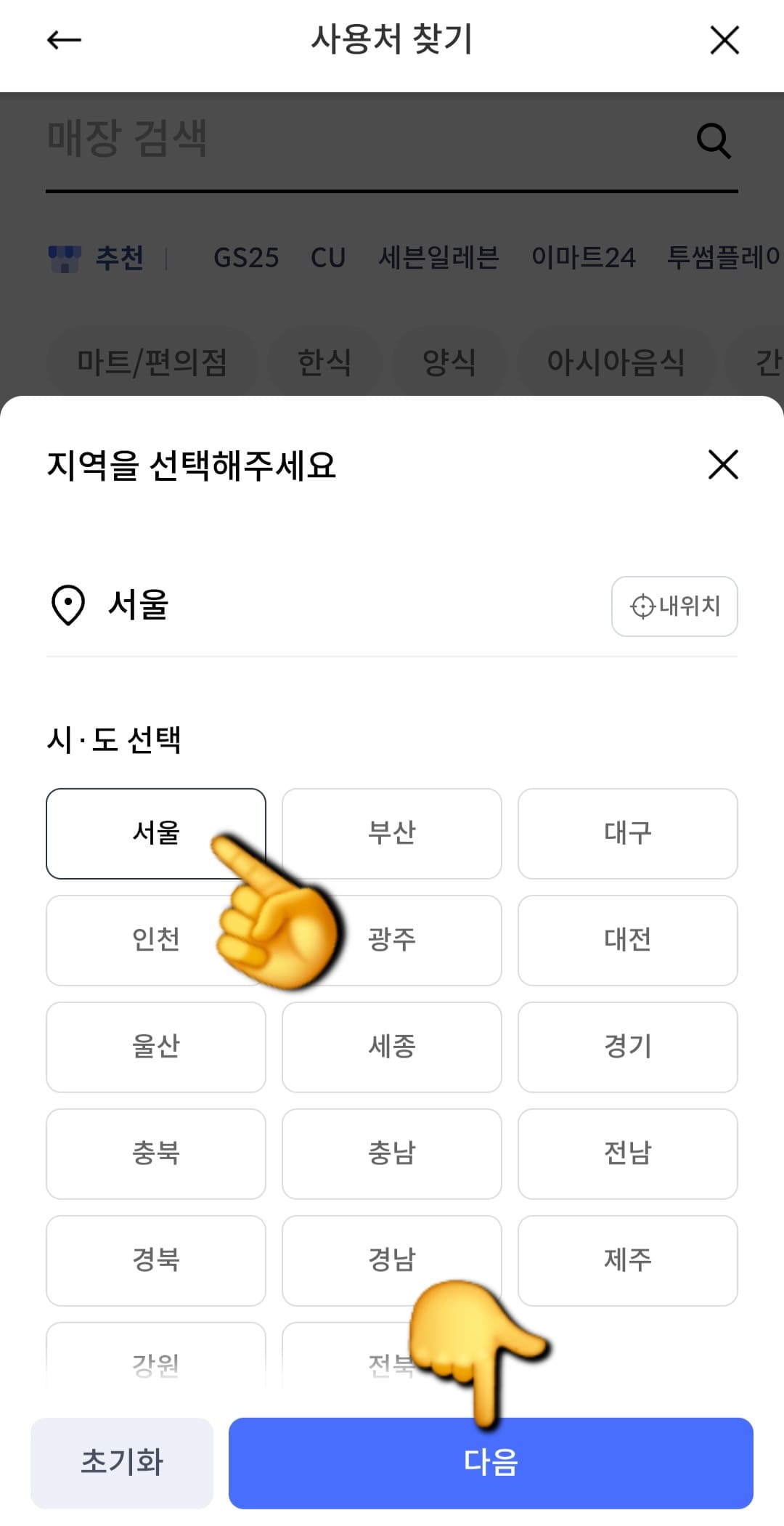Select the CU convenience store shortcut
This screenshot has height=1526, width=784.
coord(327,259)
